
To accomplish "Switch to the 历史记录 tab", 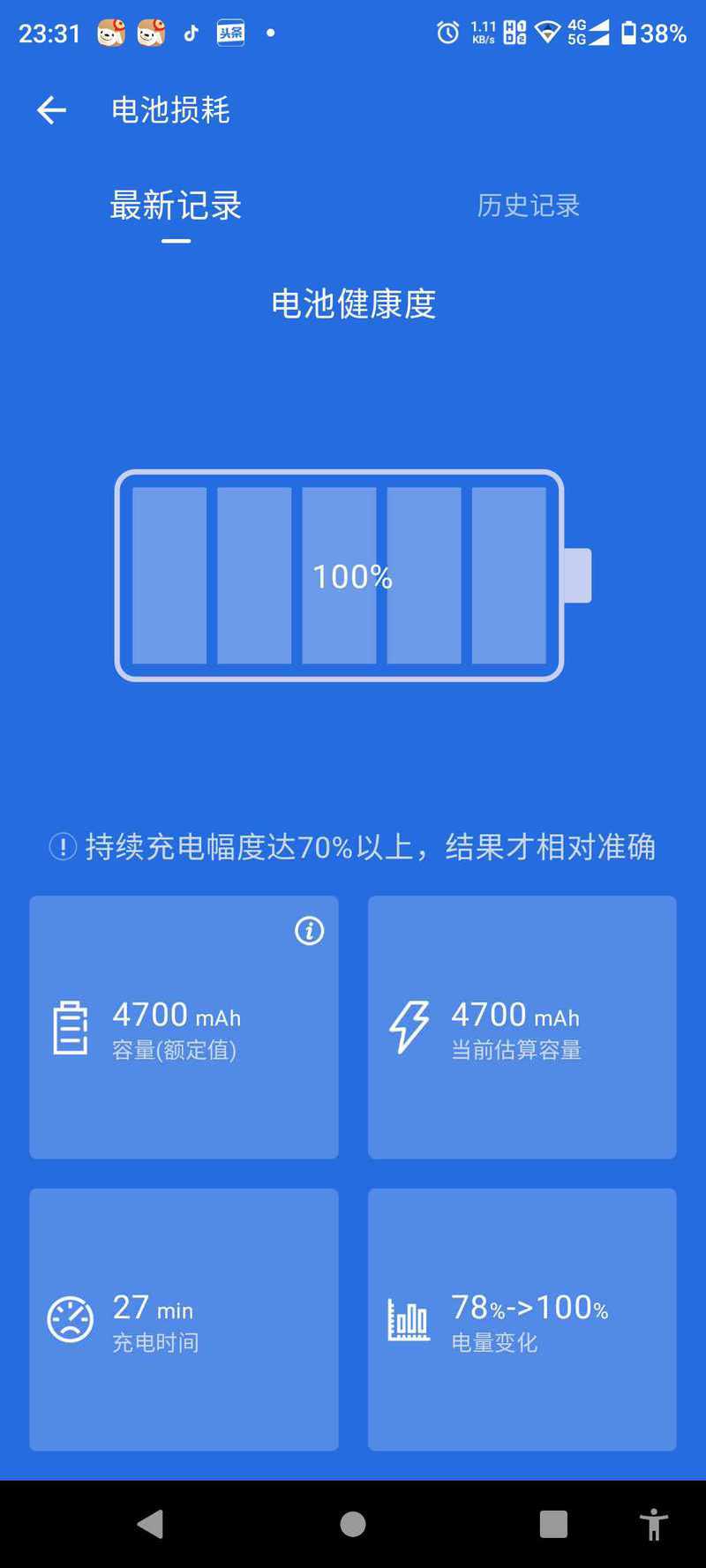I will point(528,206).
